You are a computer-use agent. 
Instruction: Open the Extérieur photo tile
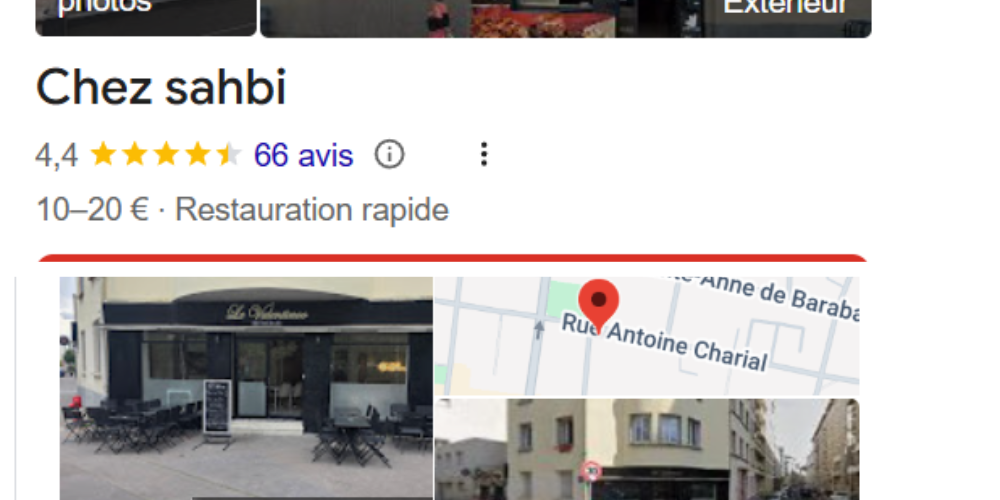[x=565, y=16]
